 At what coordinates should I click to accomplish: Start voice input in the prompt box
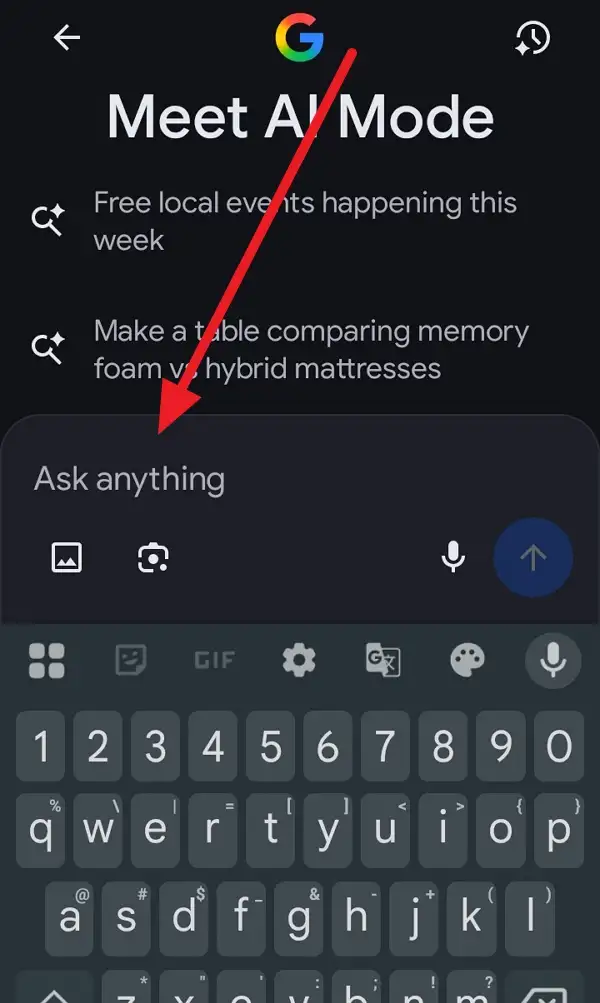point(453,557)
